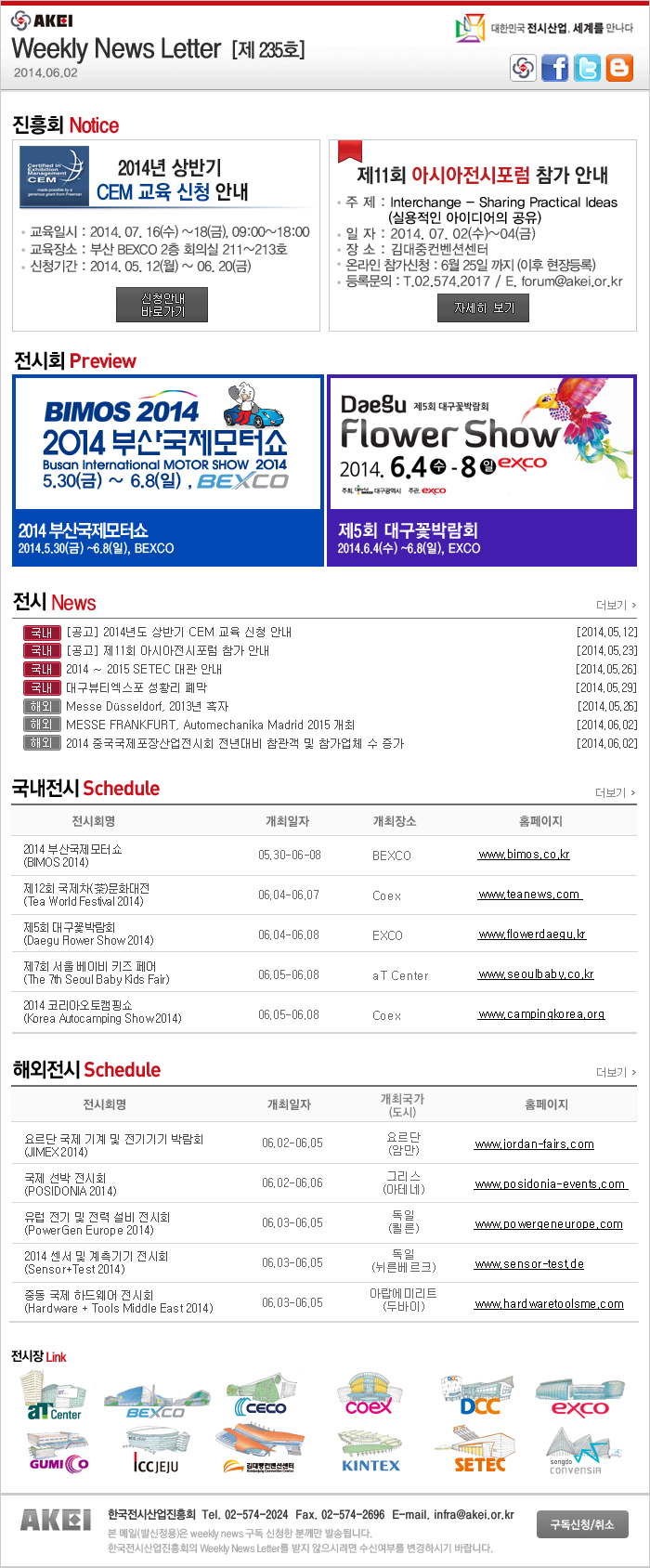
Task: Visit the www.bimos.co.kr link
Action: coord(524,855)
